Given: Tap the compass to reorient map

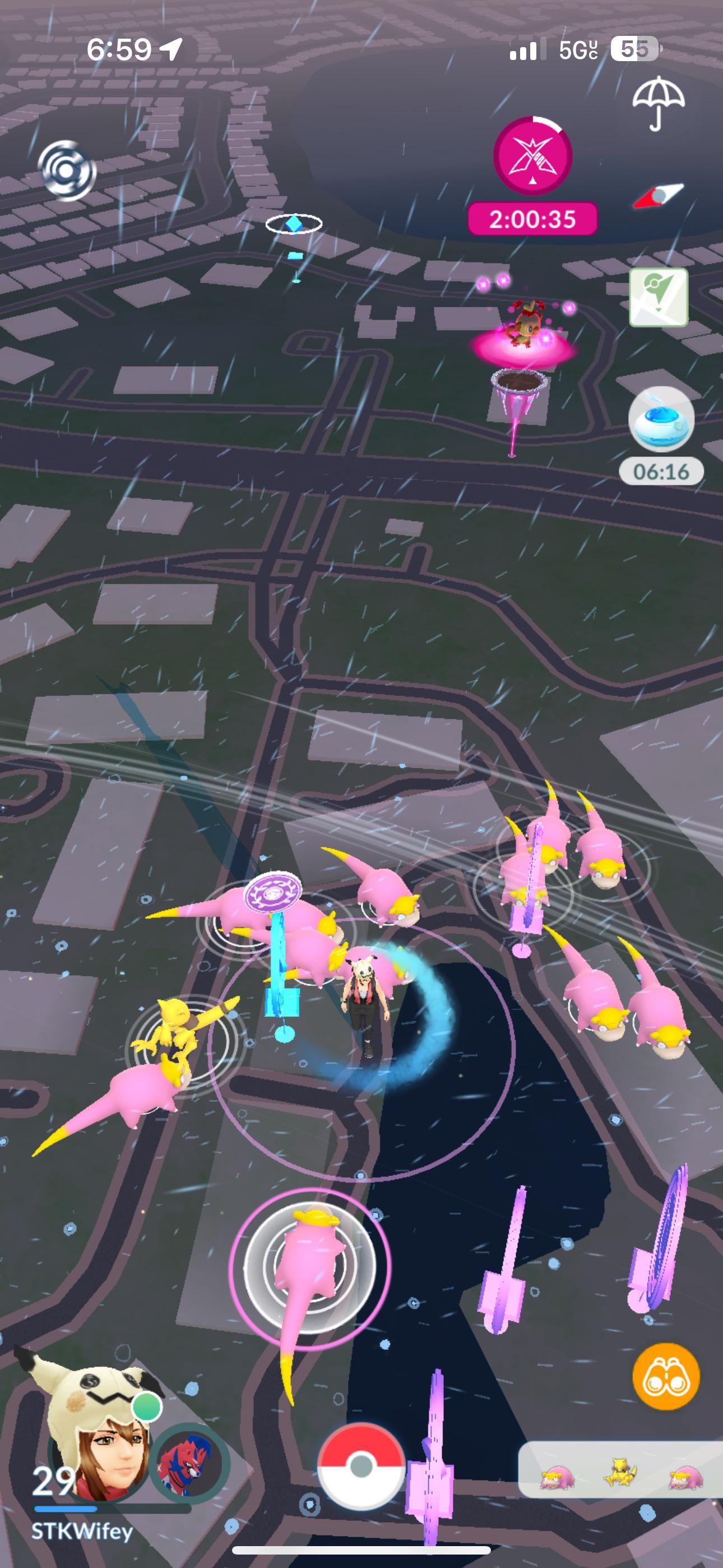Looking at the screenshot, I should [x=659, y=196].
